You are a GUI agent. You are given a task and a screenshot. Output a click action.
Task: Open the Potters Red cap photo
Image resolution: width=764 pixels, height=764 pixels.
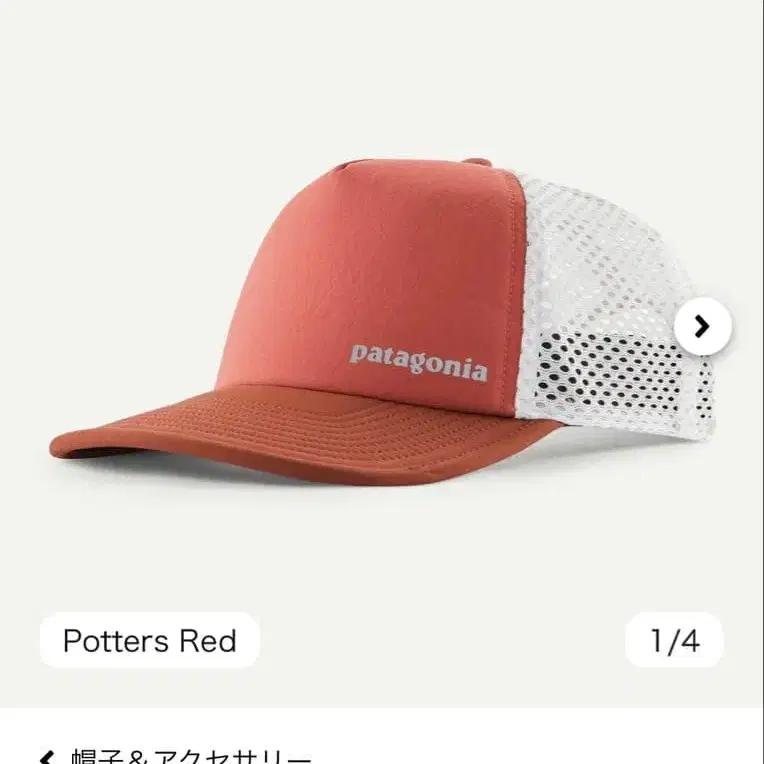[380, 320]
